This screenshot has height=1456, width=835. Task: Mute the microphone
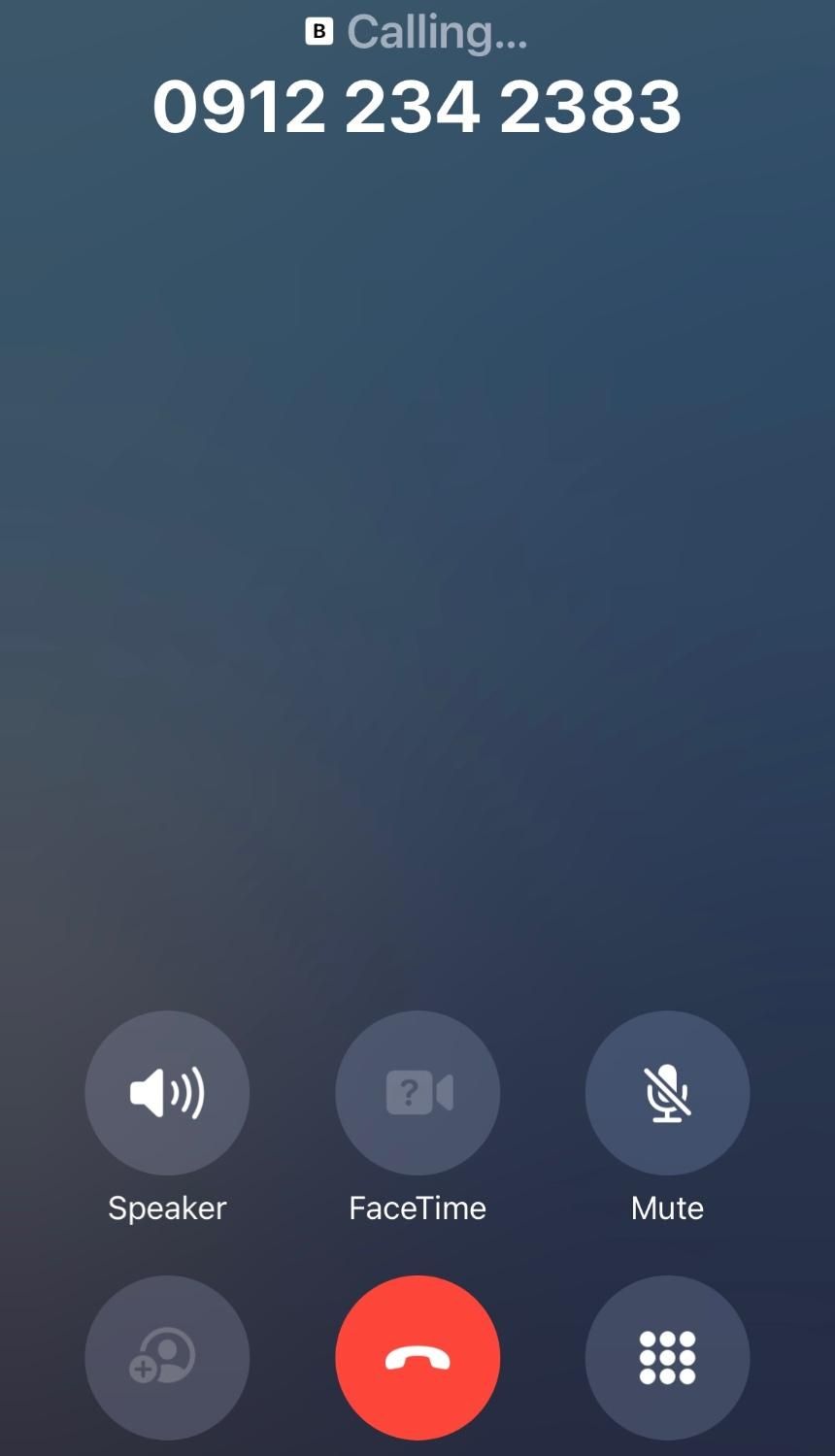coord(667,1093)
